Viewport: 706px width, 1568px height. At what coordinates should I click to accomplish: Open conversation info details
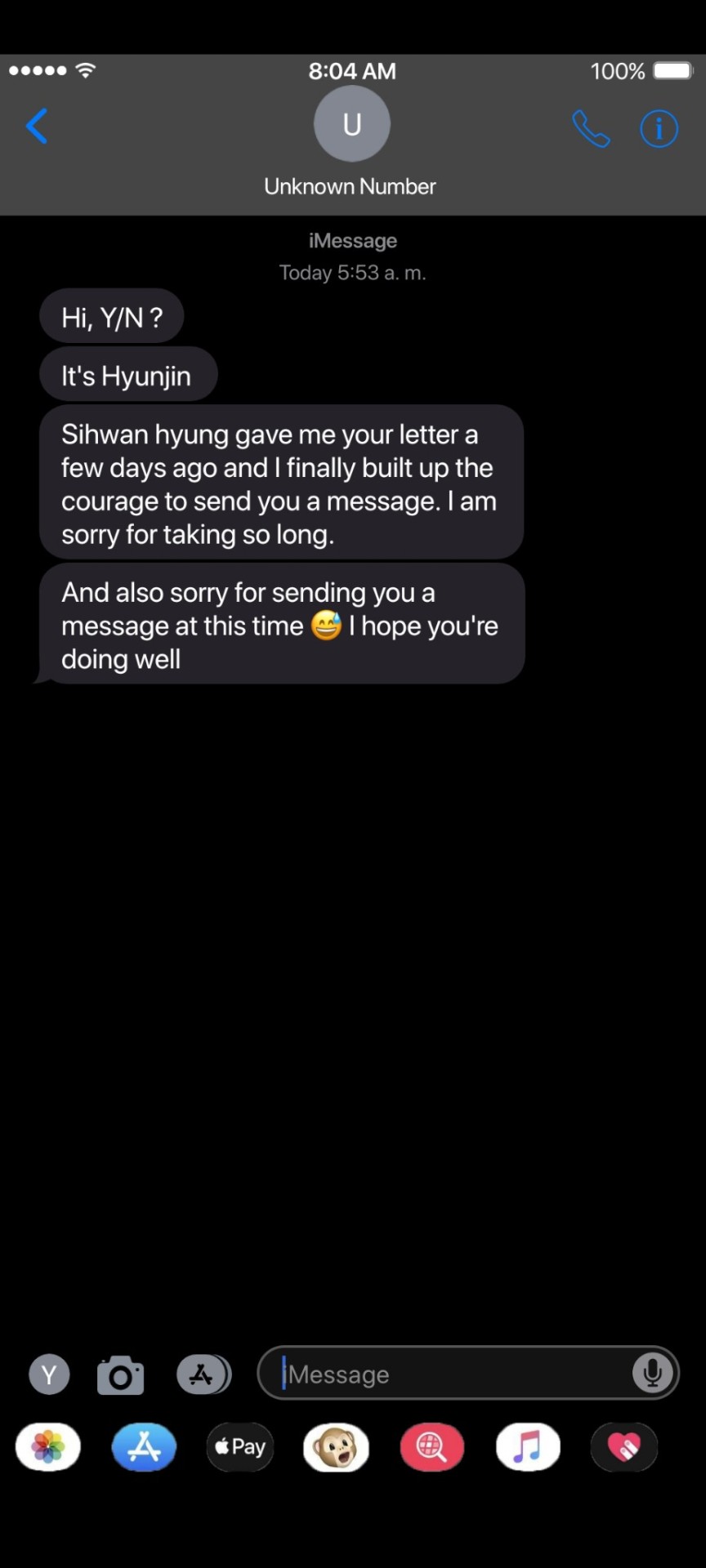[x=659, y=128]
